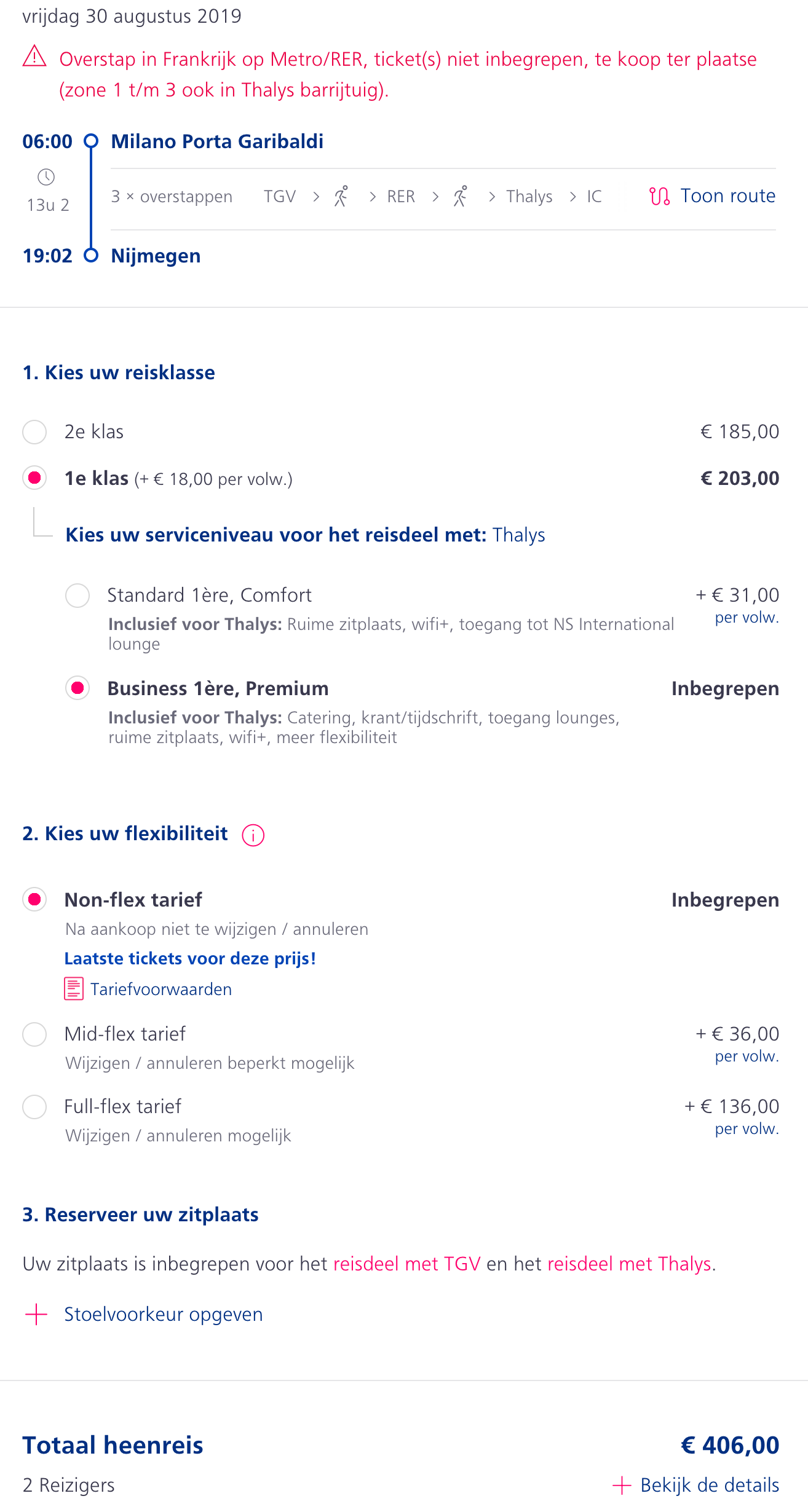Viewport: 808px width, 1512px height.
Task: Select the 2e klas radio button
Action: 34,432
